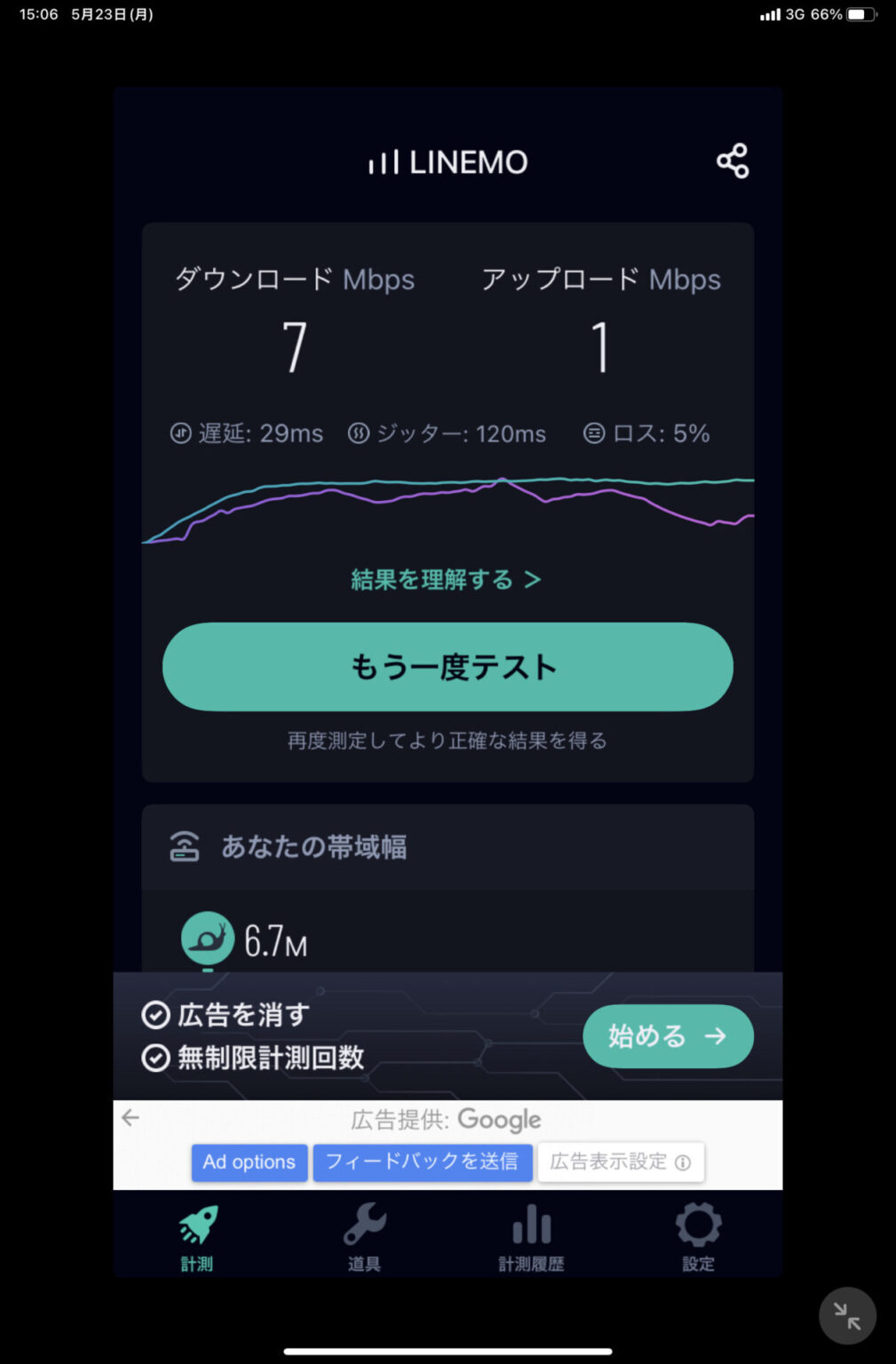
Task: Click the snail bandwidth icon
Action: click(x=206, y=938)
